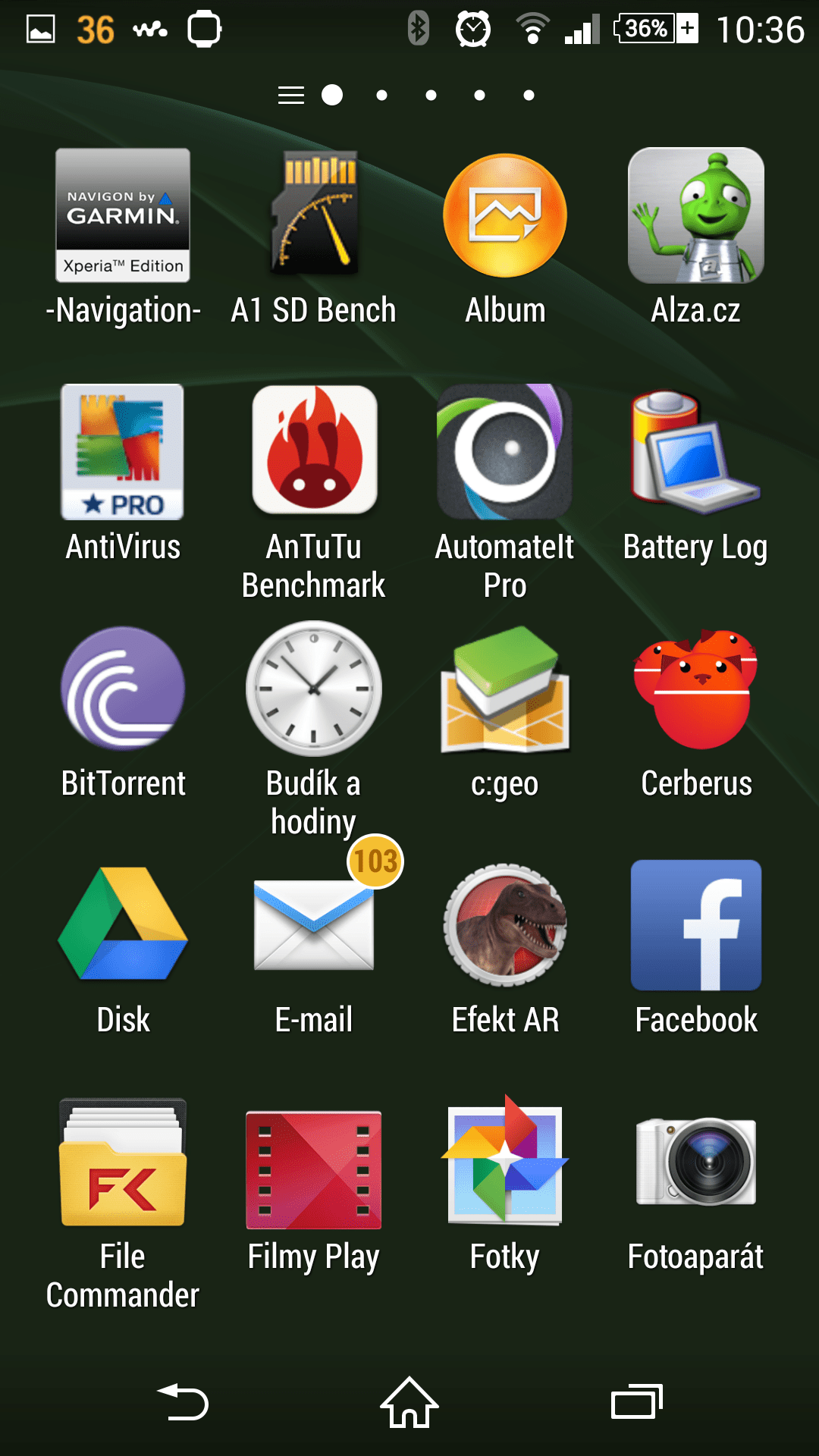The width and height of the screenshot is (819, 1456).
Task: Tap the Home navigation button
Action: pyautogui.click(x=409, y=1403)
